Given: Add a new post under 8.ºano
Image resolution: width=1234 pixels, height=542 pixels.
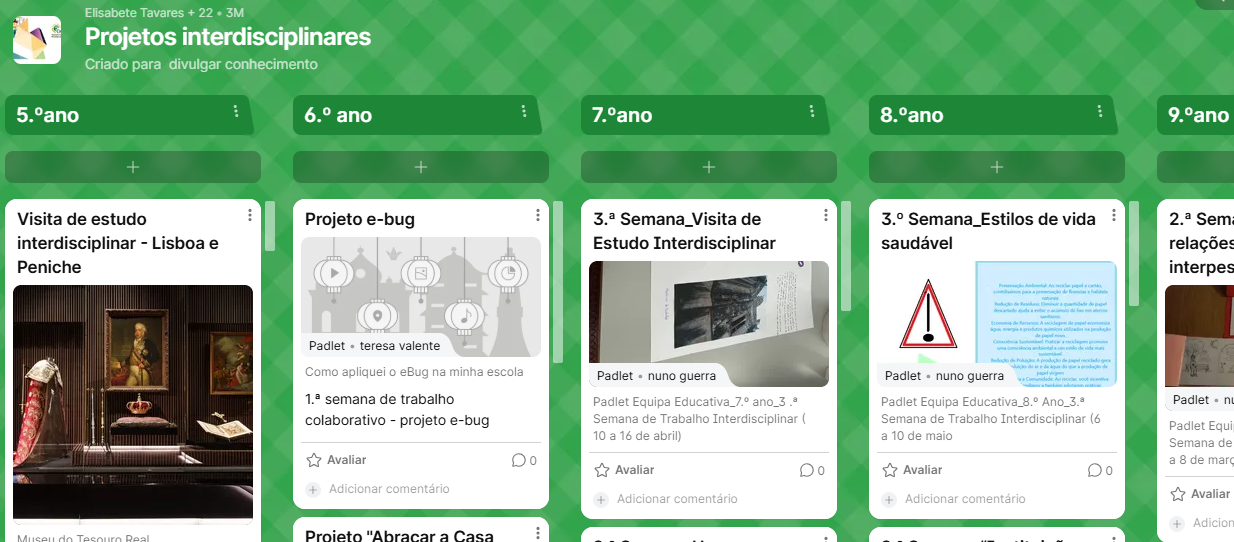Looking at the screenshot, I should coord(997,167).
